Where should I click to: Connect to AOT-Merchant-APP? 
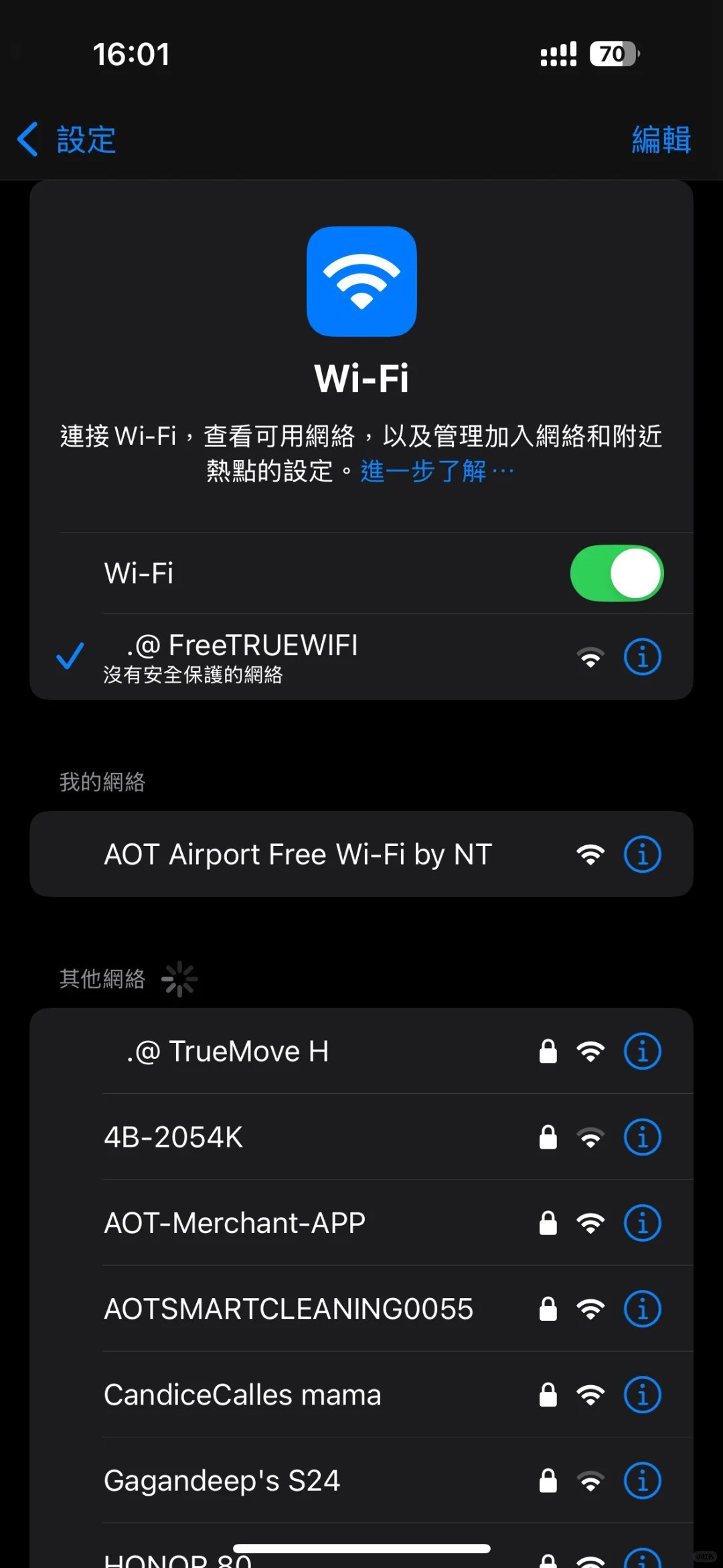(234, 1223)
